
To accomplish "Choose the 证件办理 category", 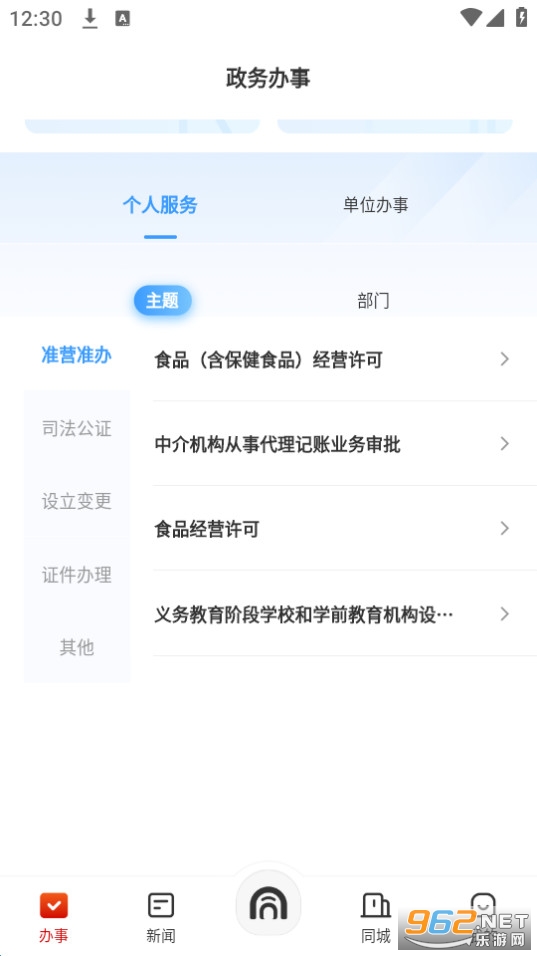I will (77, 574).
